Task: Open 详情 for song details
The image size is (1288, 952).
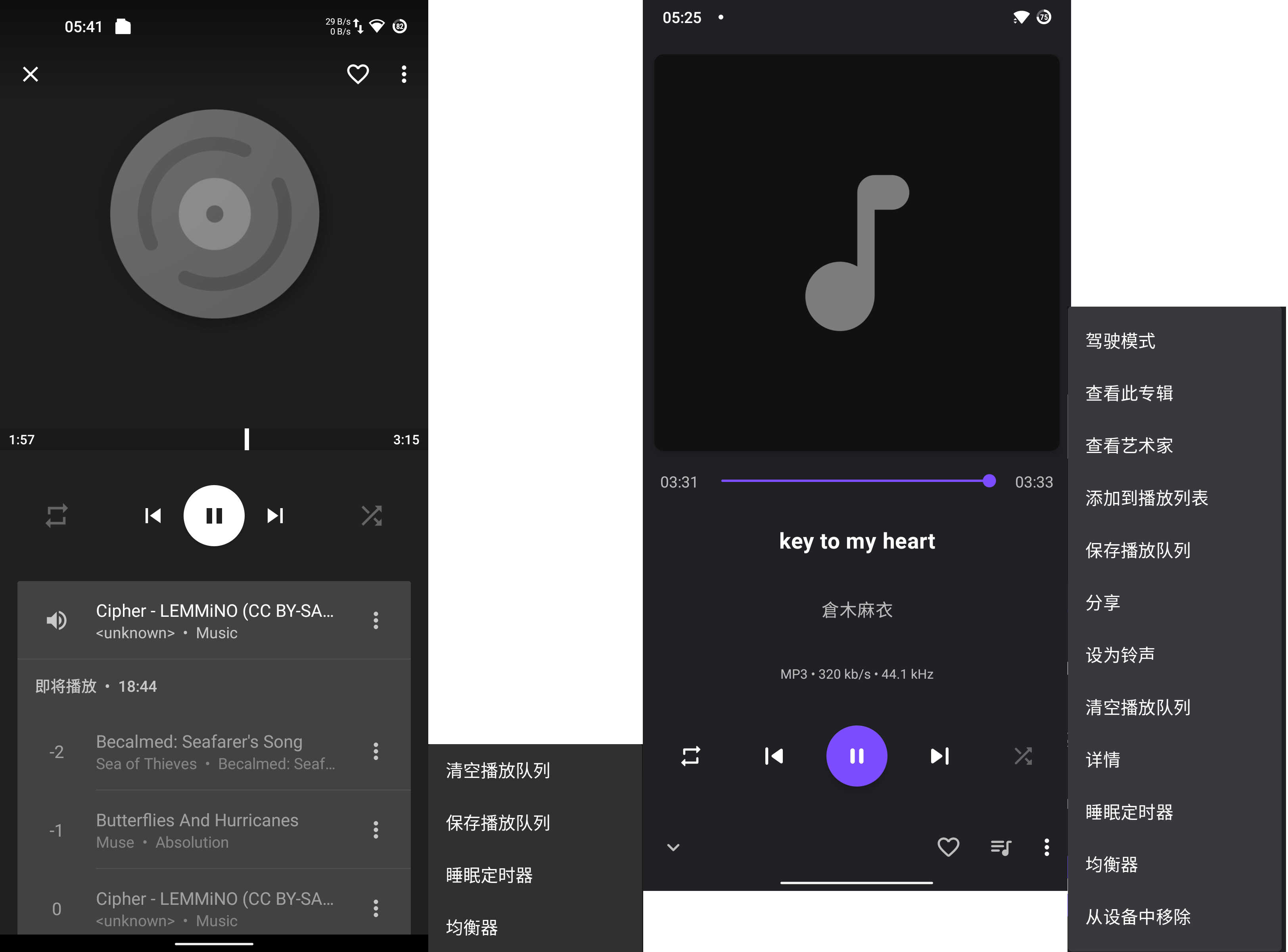Action: pyautogui.click(x=1102, y=760)
